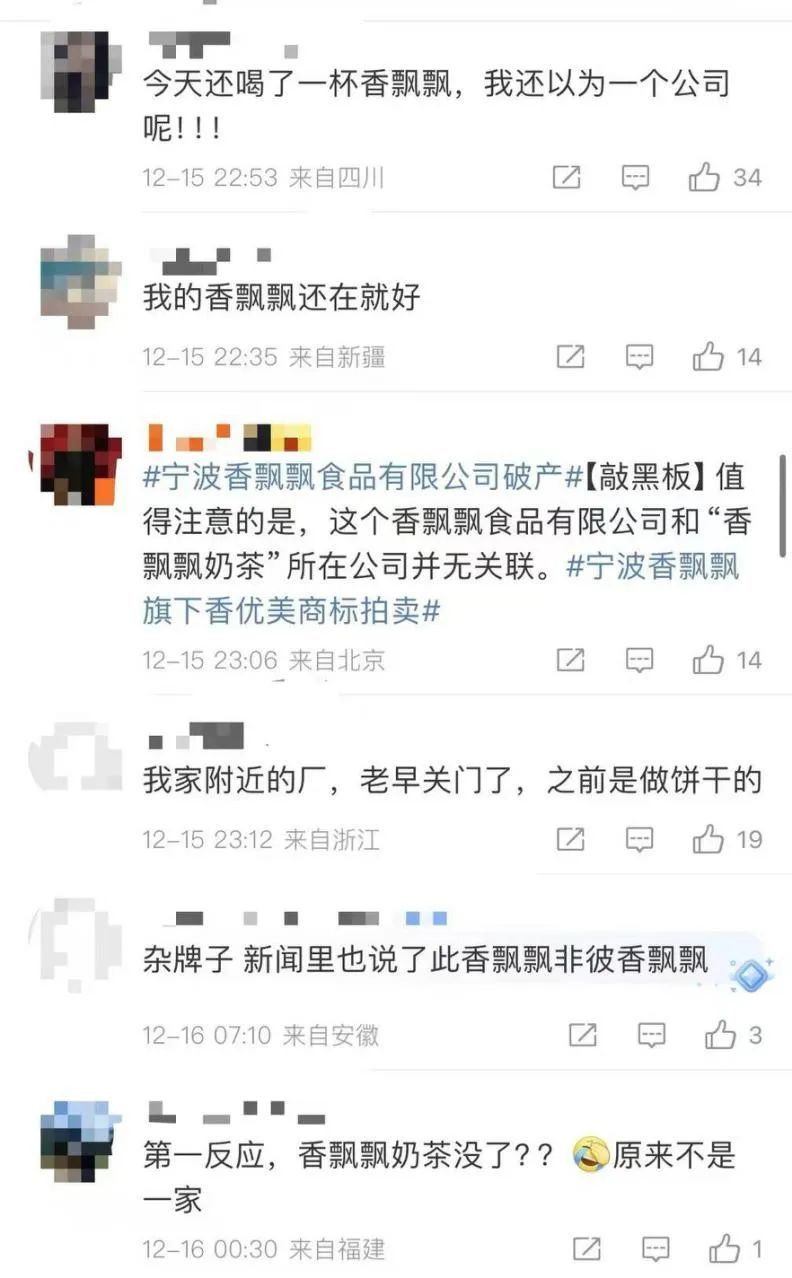This screenshot has width=792, height=1278.
Task: Reply to the comment from 福建
Action: 656,1249
